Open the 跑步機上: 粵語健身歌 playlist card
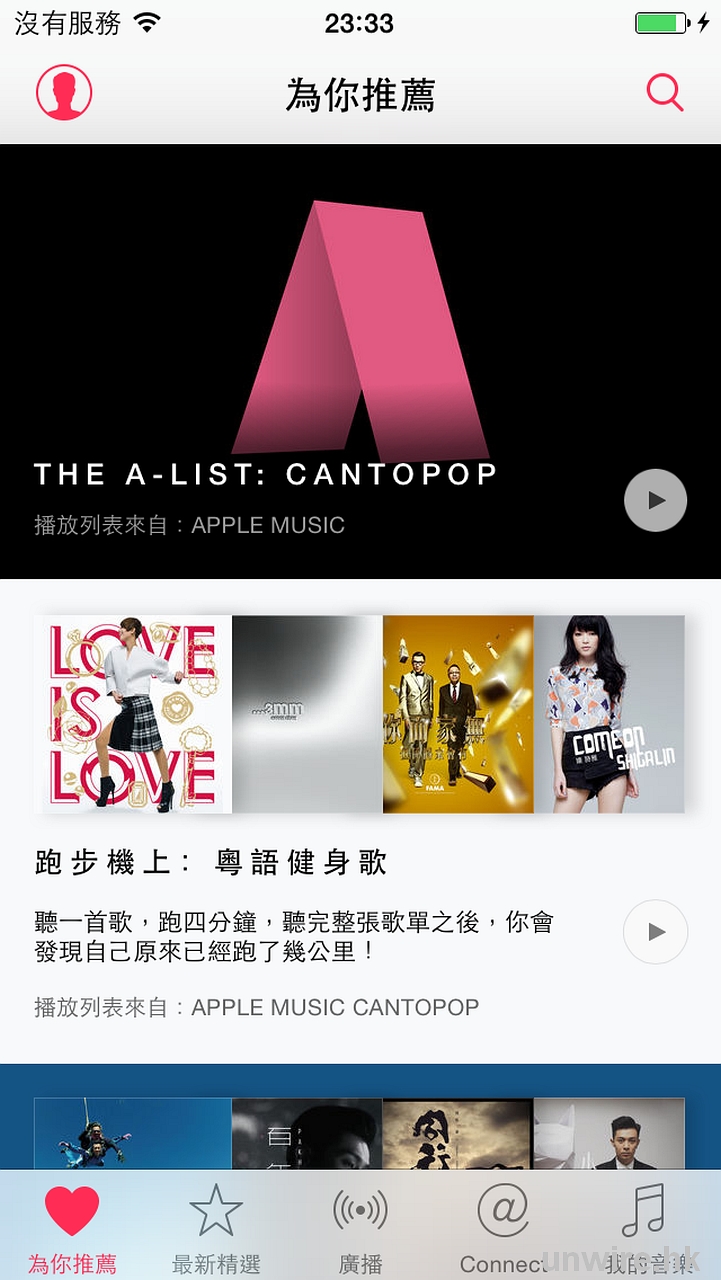The image size is (721, 1280). pos(300,862)
